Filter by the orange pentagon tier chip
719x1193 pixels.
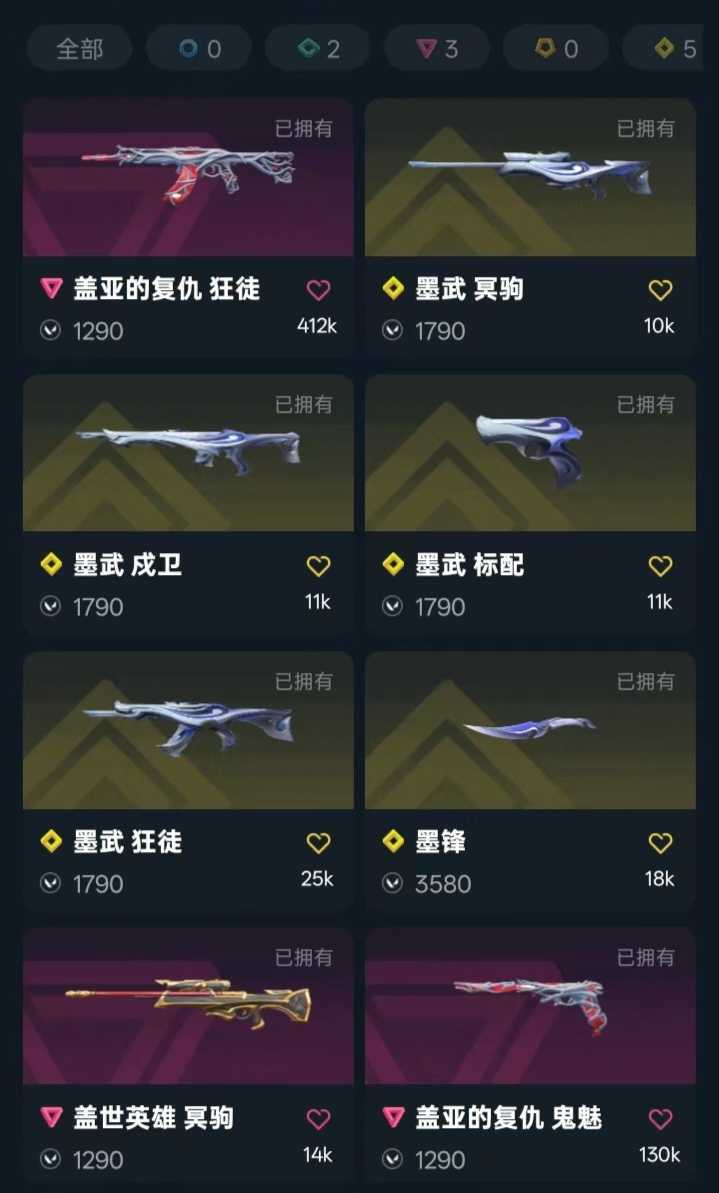555,49
